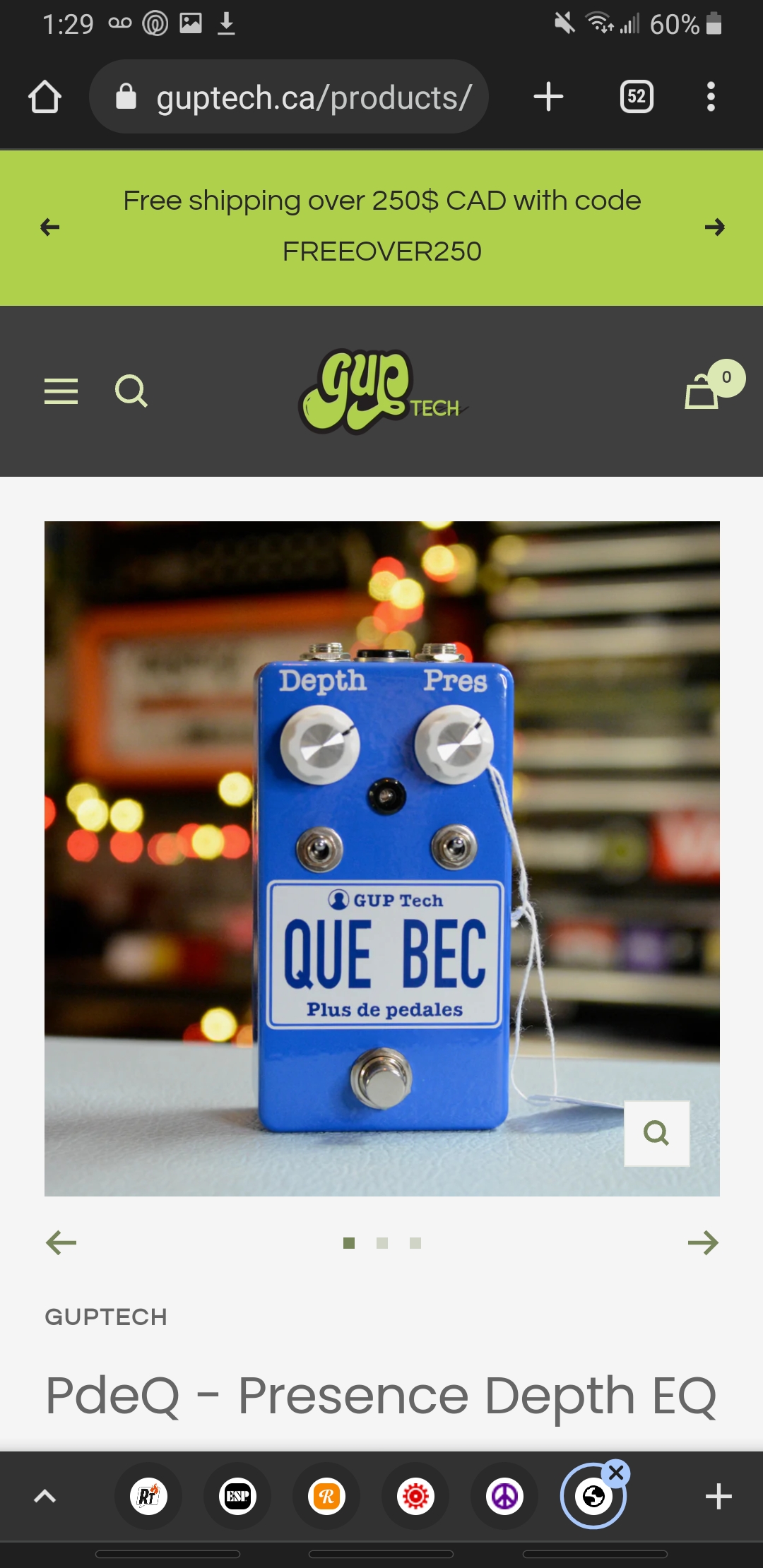Image resolution: width=763 pixels, height=1568 pixels.
Task: Go to previous product photo
Action: [61, 1242]
